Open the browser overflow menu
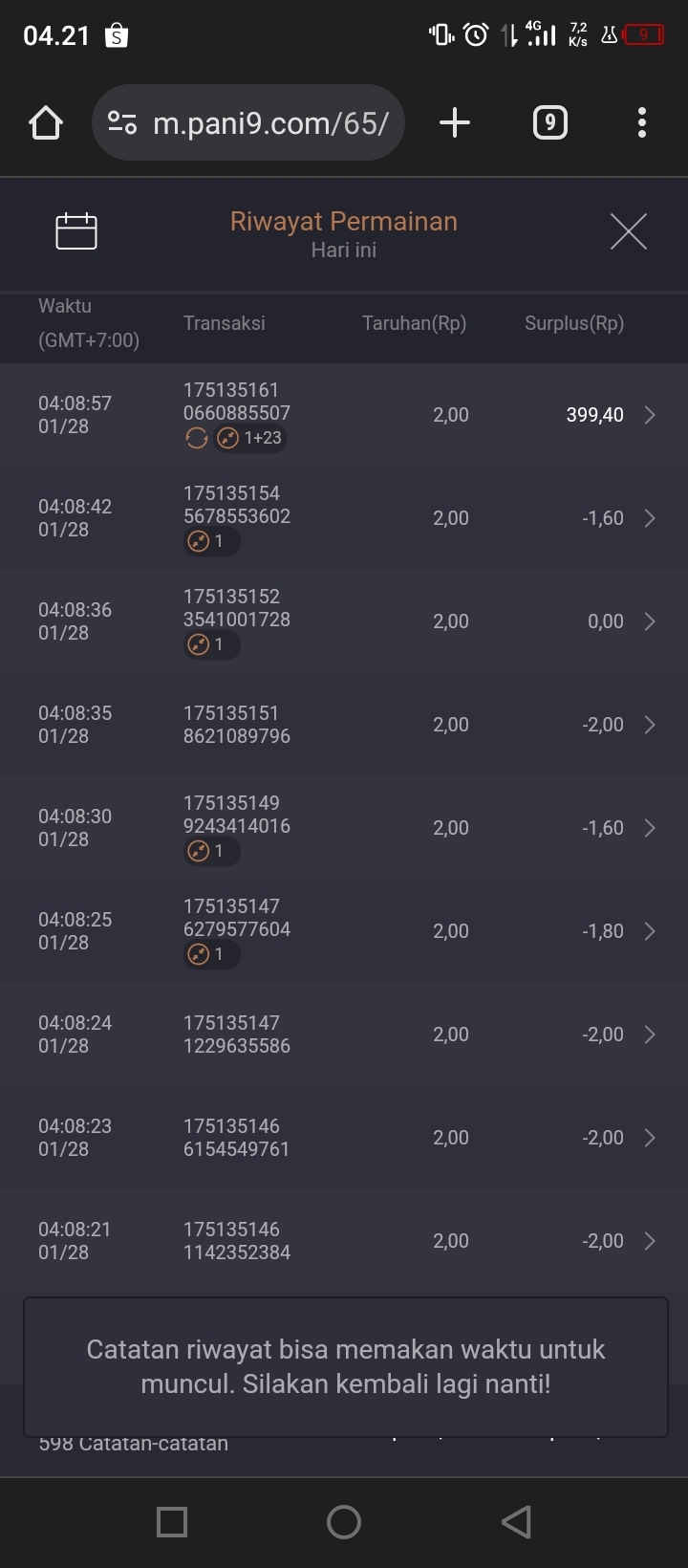Image resolution: width=688 pixels, height=1568 pixels. coord(642,123)
